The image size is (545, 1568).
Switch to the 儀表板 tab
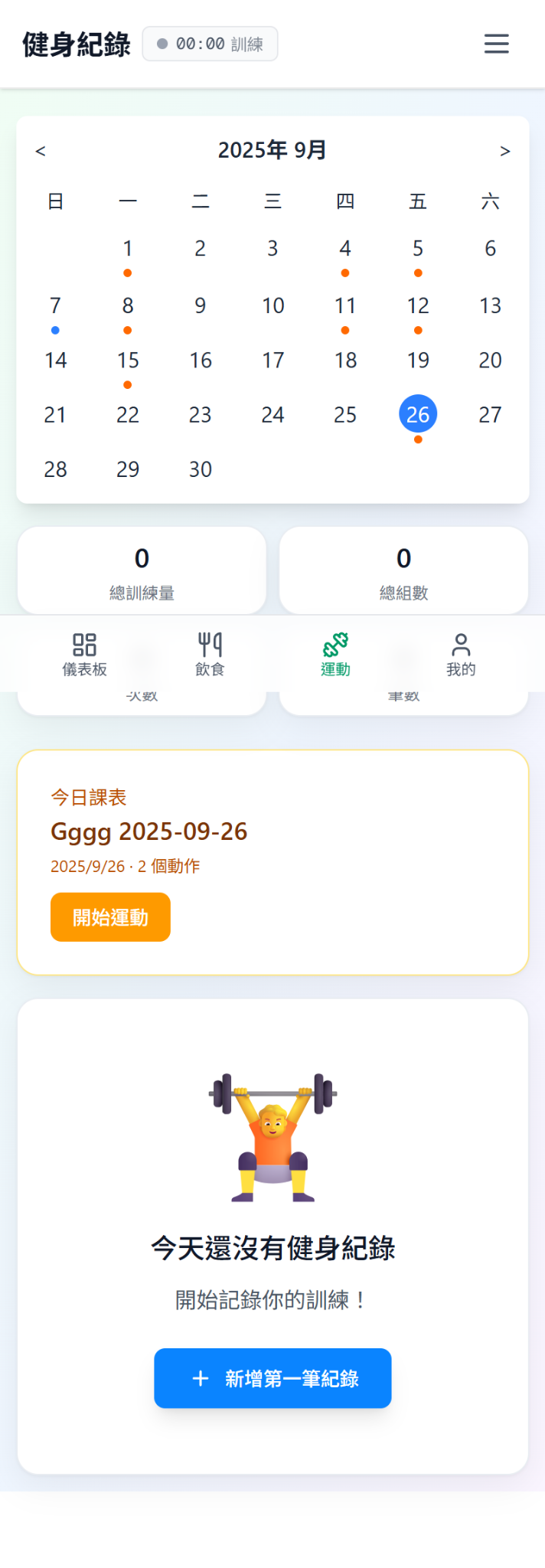click(84, 655)
